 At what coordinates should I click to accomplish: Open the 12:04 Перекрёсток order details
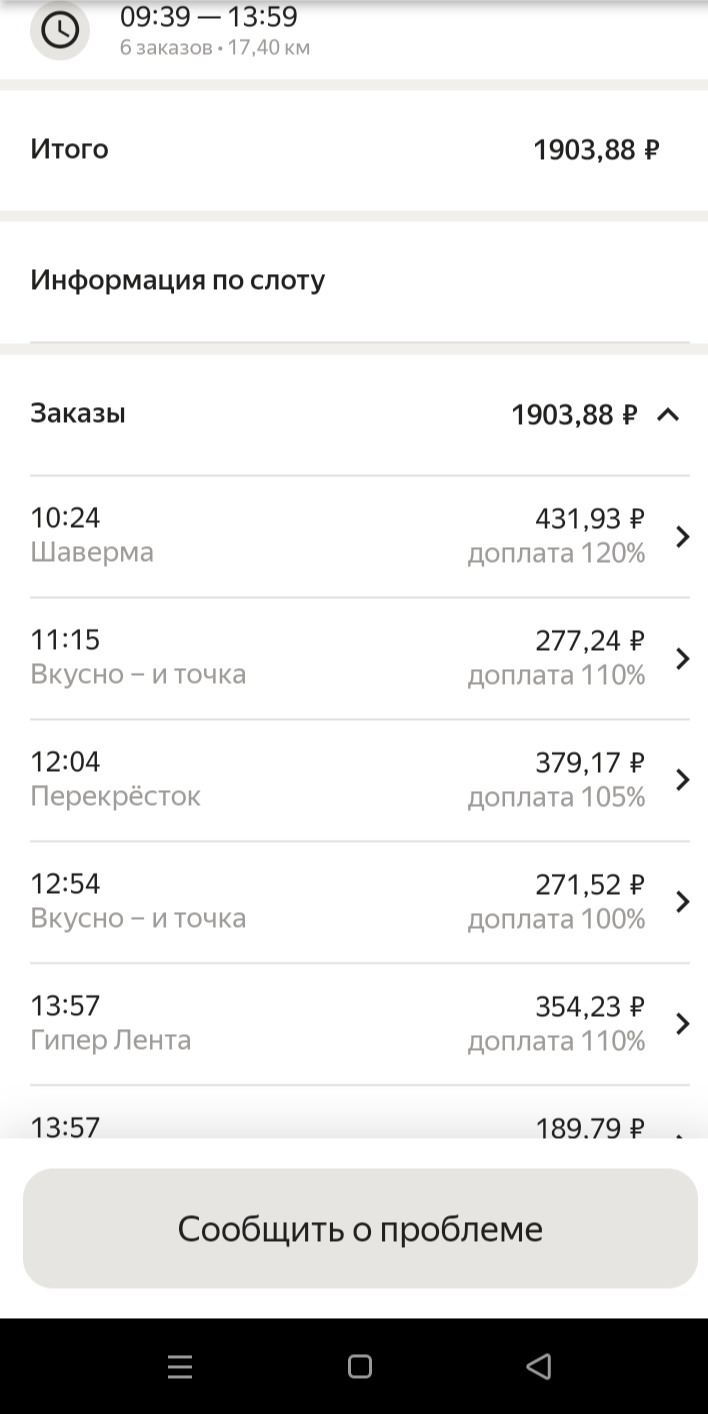click(360, 780)
